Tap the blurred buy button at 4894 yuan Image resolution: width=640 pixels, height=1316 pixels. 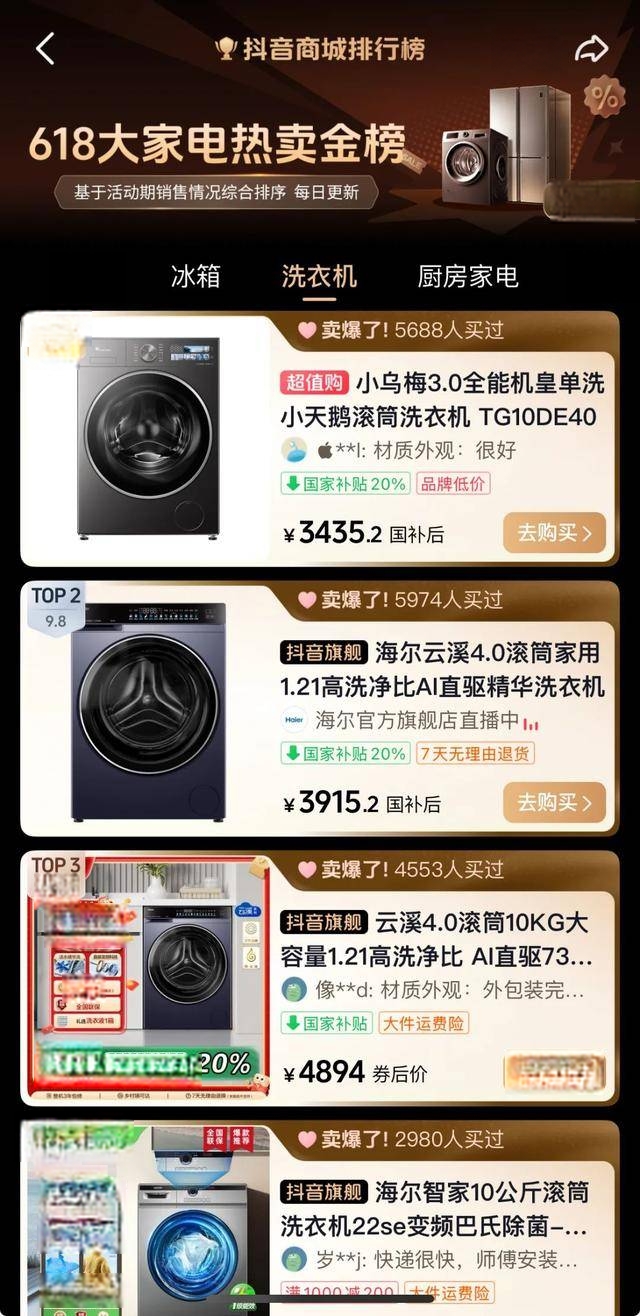click(554, 1071)
